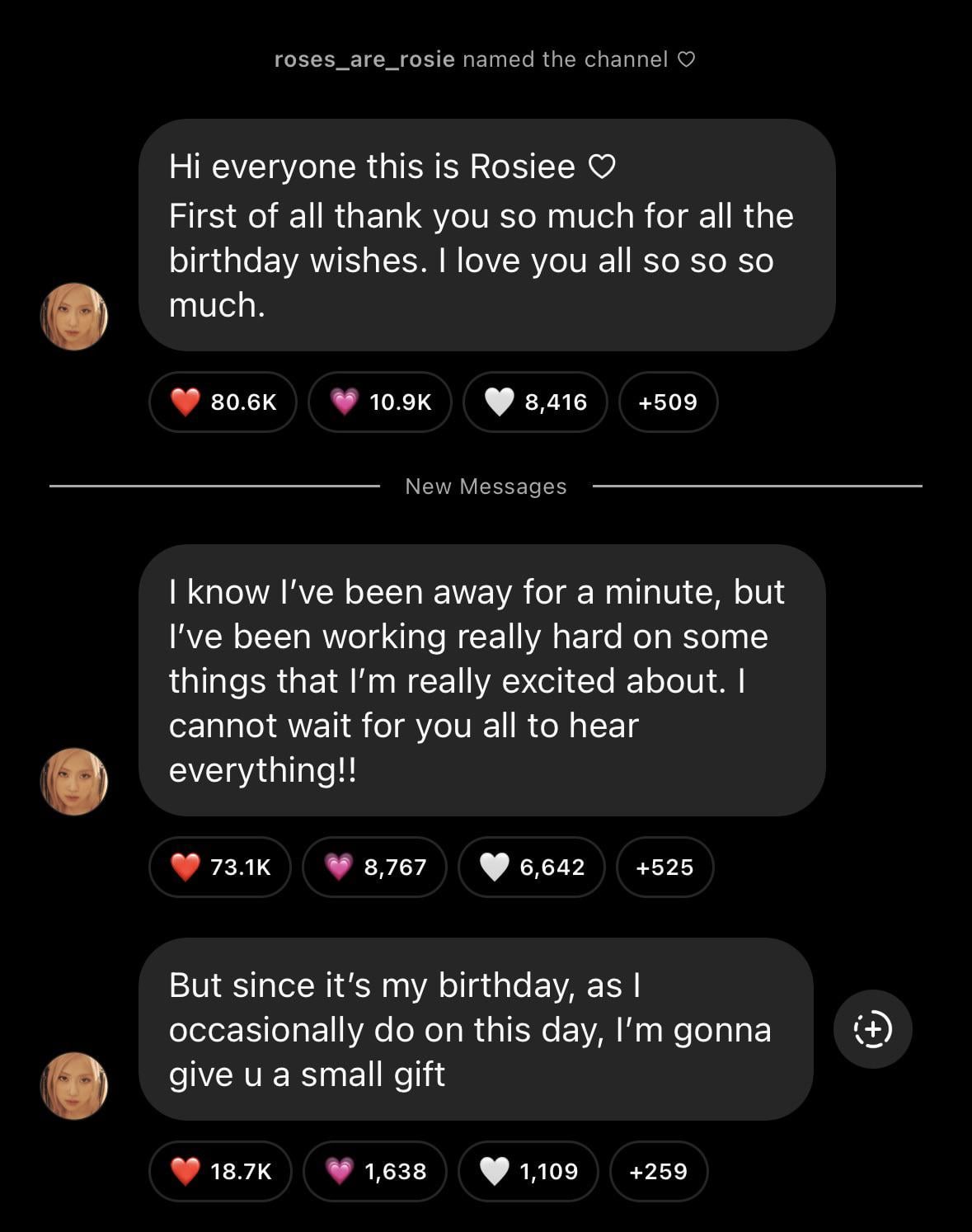Click the add reaction plus icon beside the birthday message
Viewport: 972px width, 1232px height.
[871, 1030]
